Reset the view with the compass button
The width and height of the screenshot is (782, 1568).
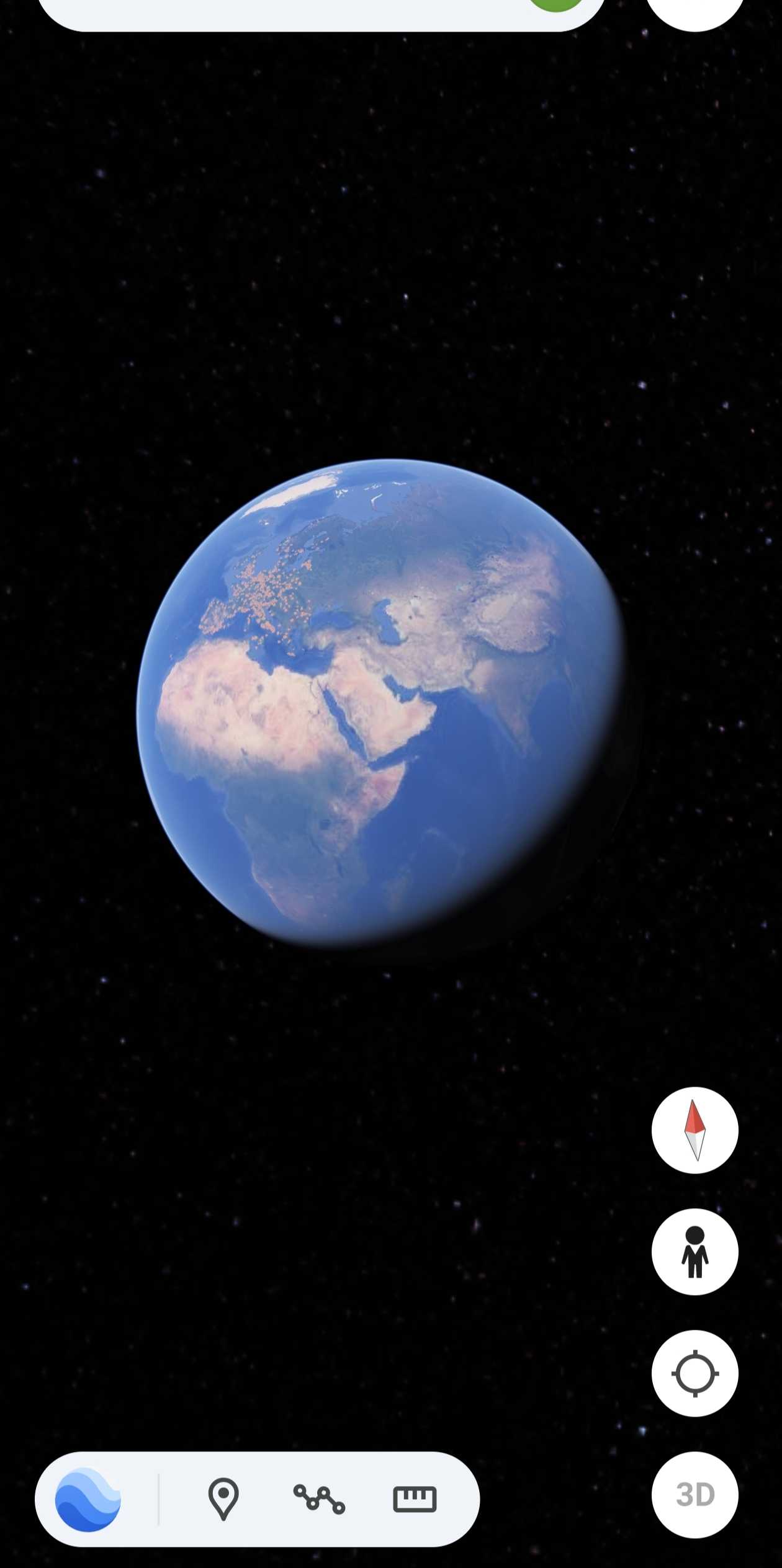click(694, 1130)
